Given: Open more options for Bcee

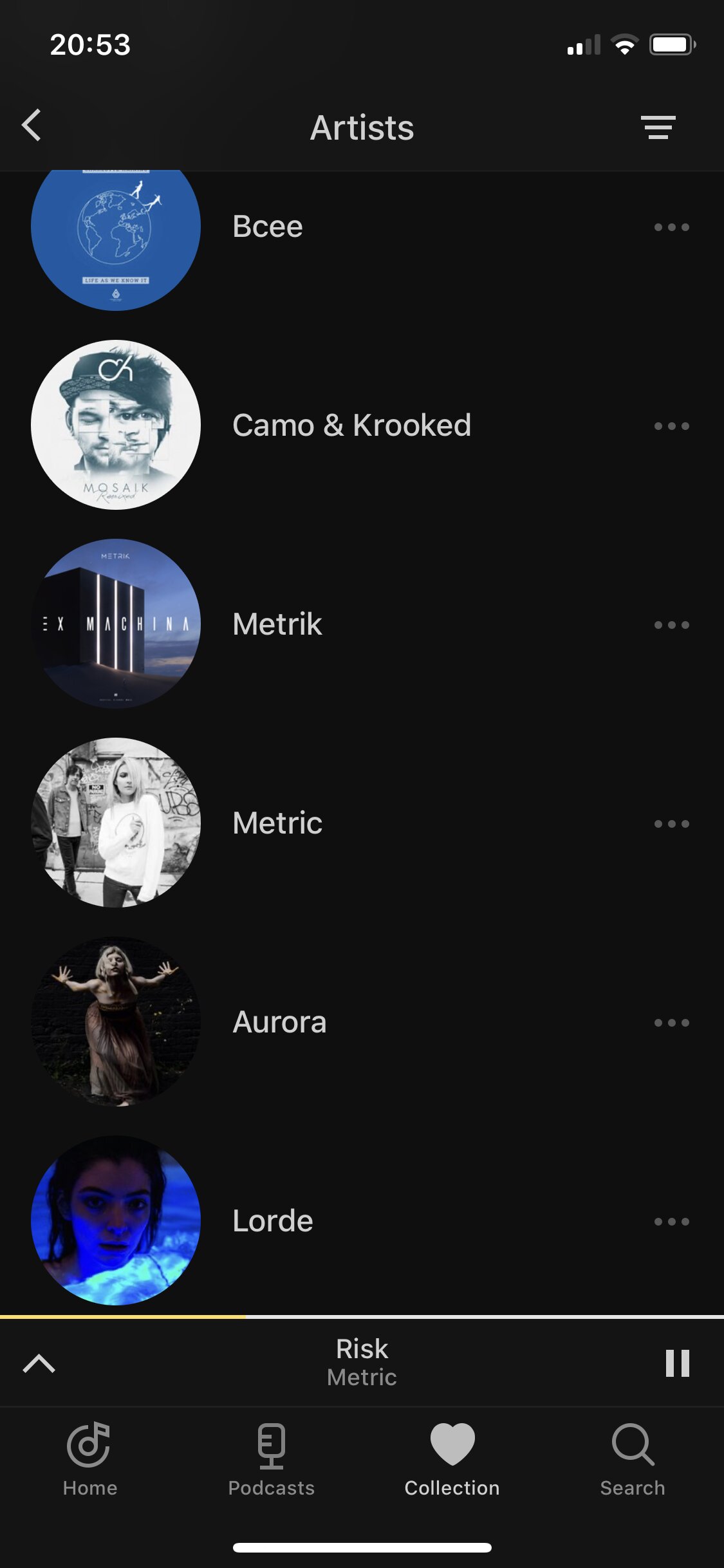Looking at the screenshot, I should click(x=671, y=227).
